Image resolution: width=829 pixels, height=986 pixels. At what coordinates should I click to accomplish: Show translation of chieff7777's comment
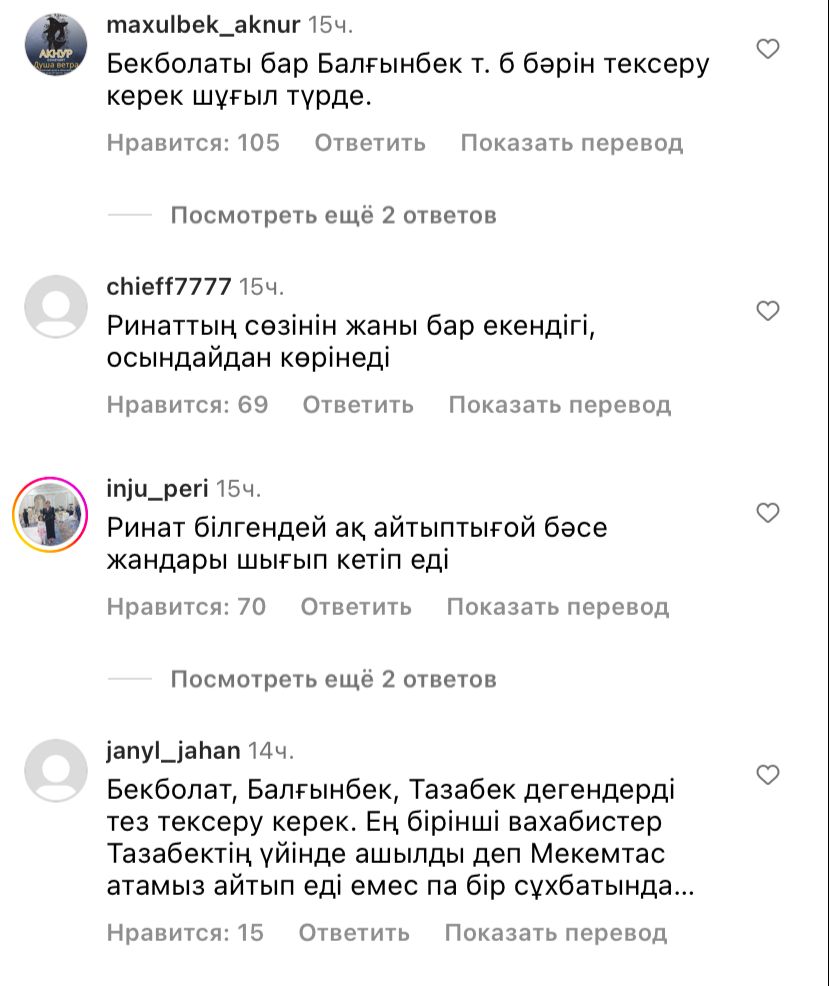[x=559, y=405]
